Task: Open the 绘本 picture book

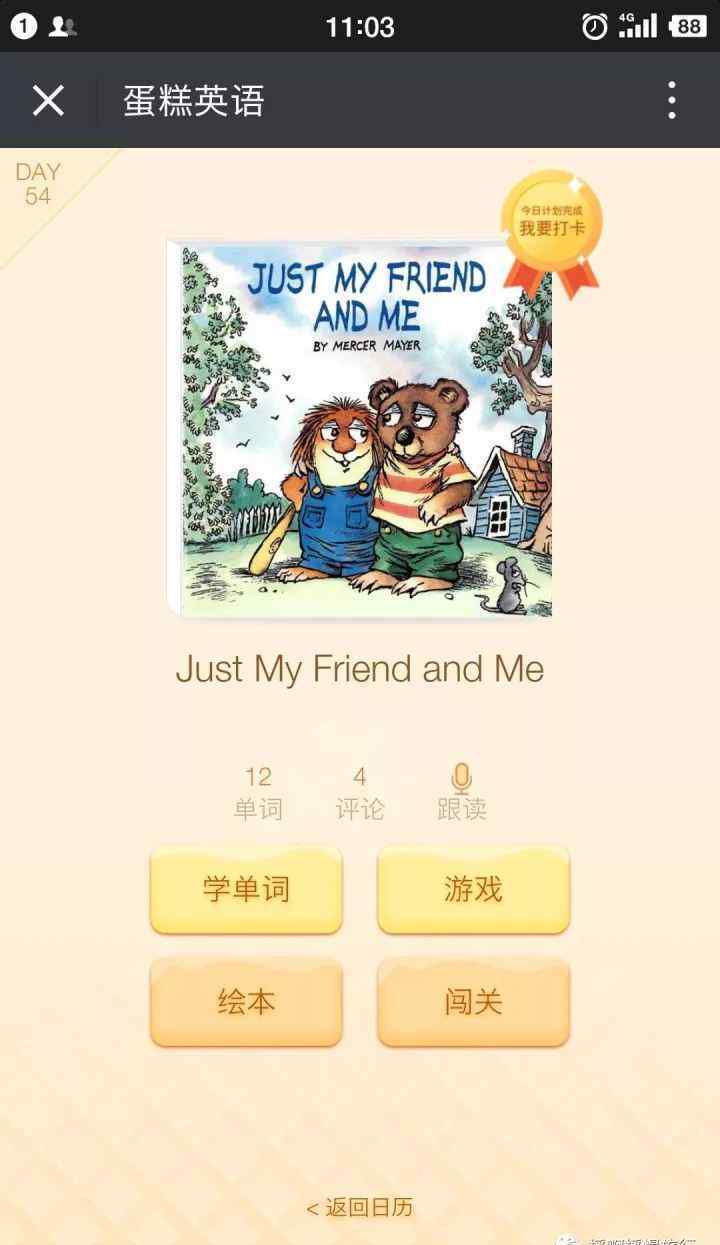Action: tap(246, 1002)
